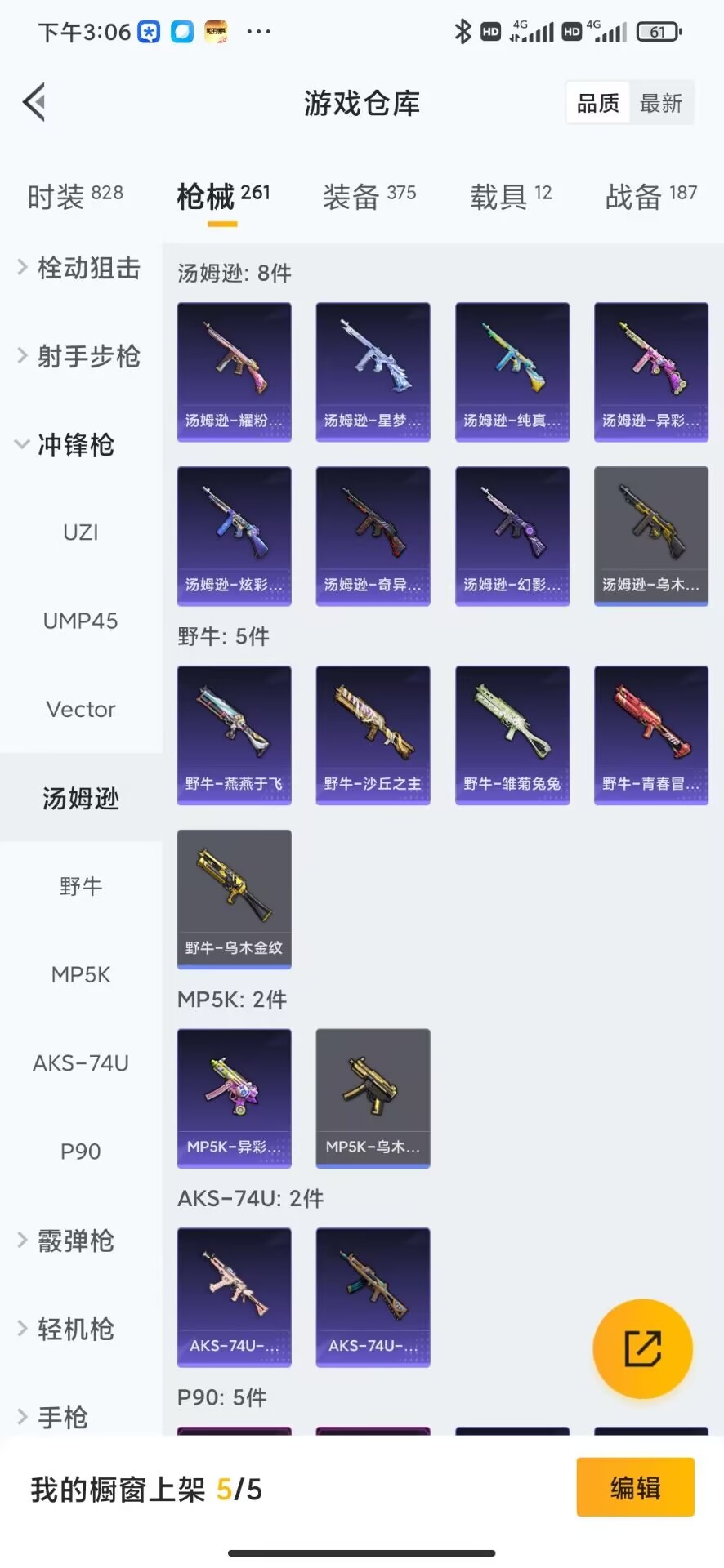View the 野牛-沙丘之主 skin
This screenshot has width=724, height=1568.
click(x=373, y=735)
